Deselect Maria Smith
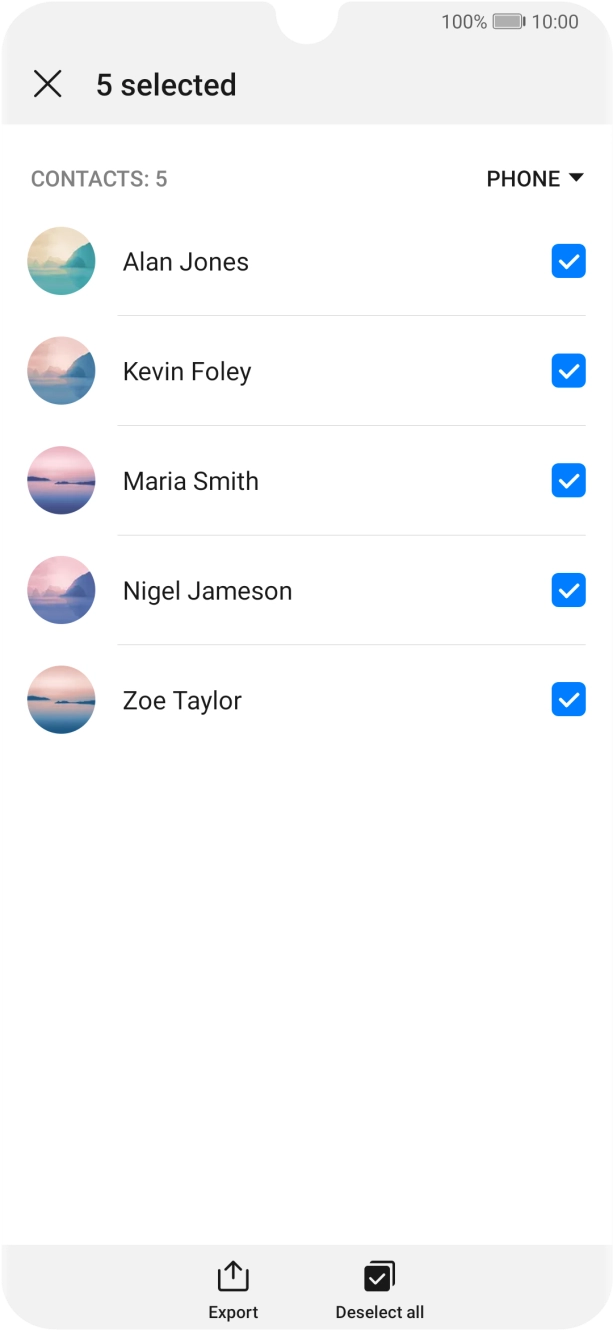 (568, 481)
